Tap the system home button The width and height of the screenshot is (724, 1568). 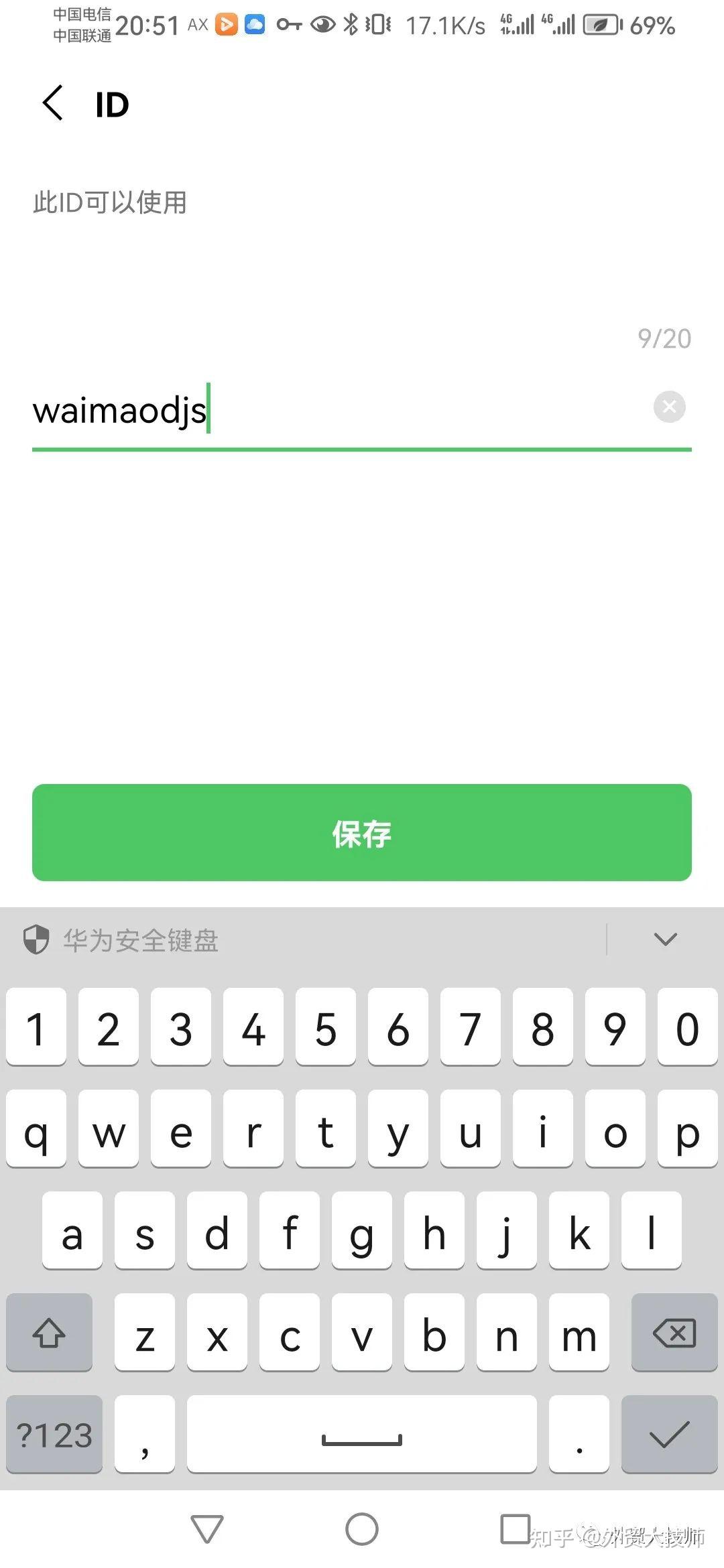coord(362,1530)
